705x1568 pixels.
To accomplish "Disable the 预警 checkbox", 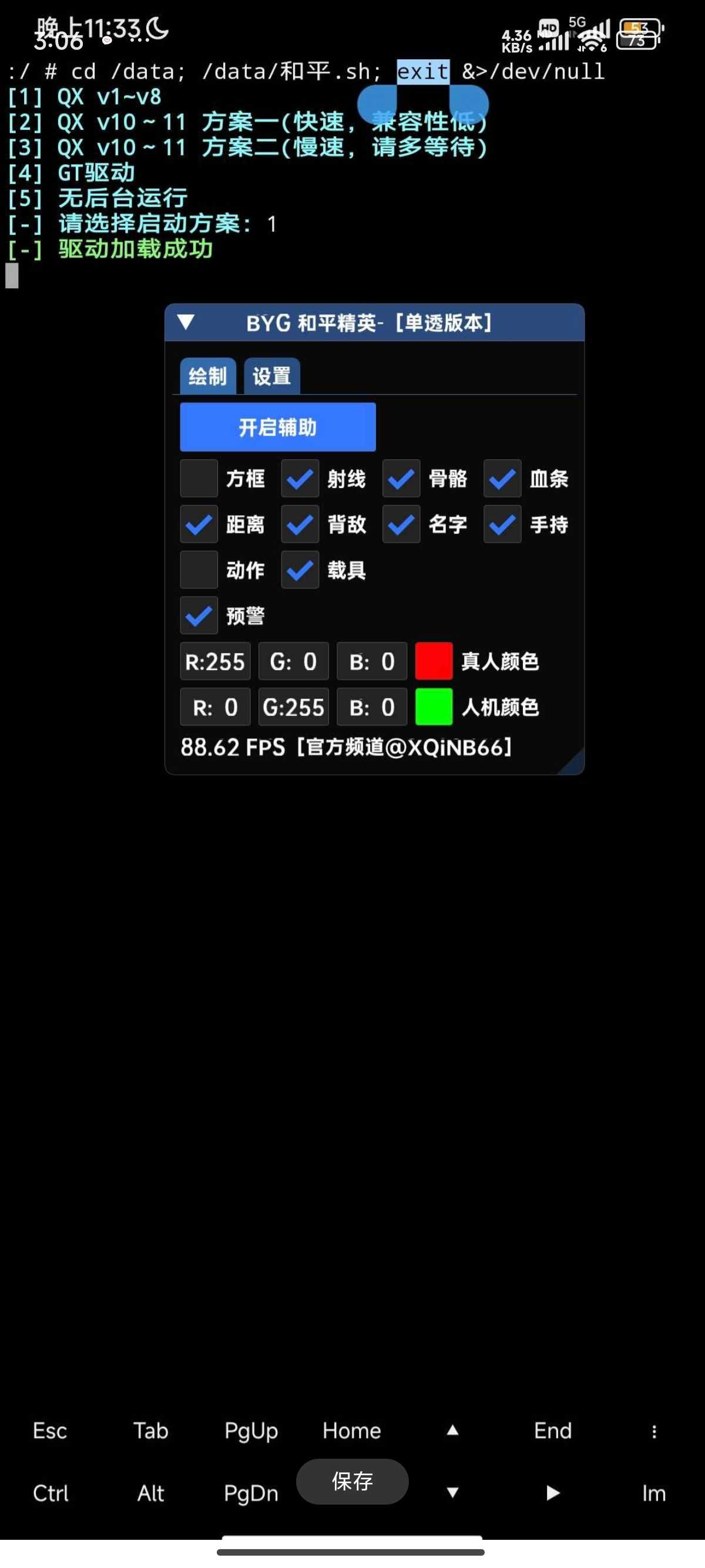I will pyautogui.click(x=199, y=615).
